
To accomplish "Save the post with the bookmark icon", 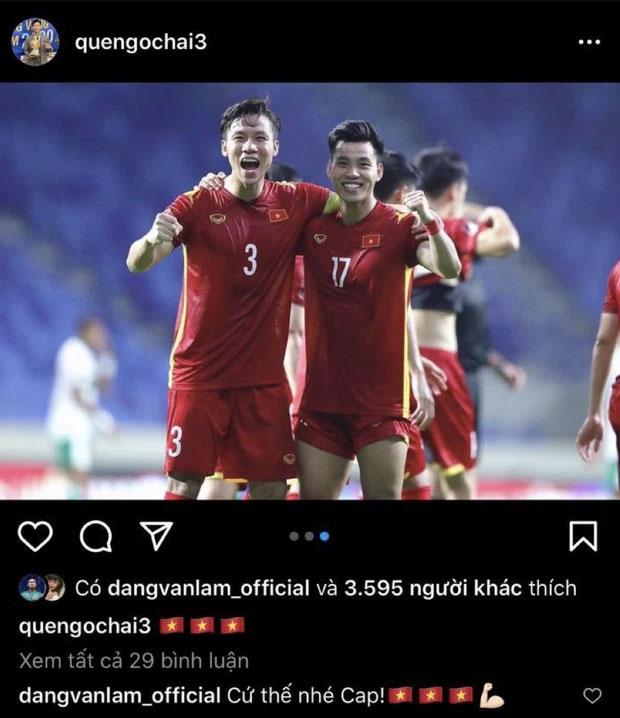I will coord(583,536).
